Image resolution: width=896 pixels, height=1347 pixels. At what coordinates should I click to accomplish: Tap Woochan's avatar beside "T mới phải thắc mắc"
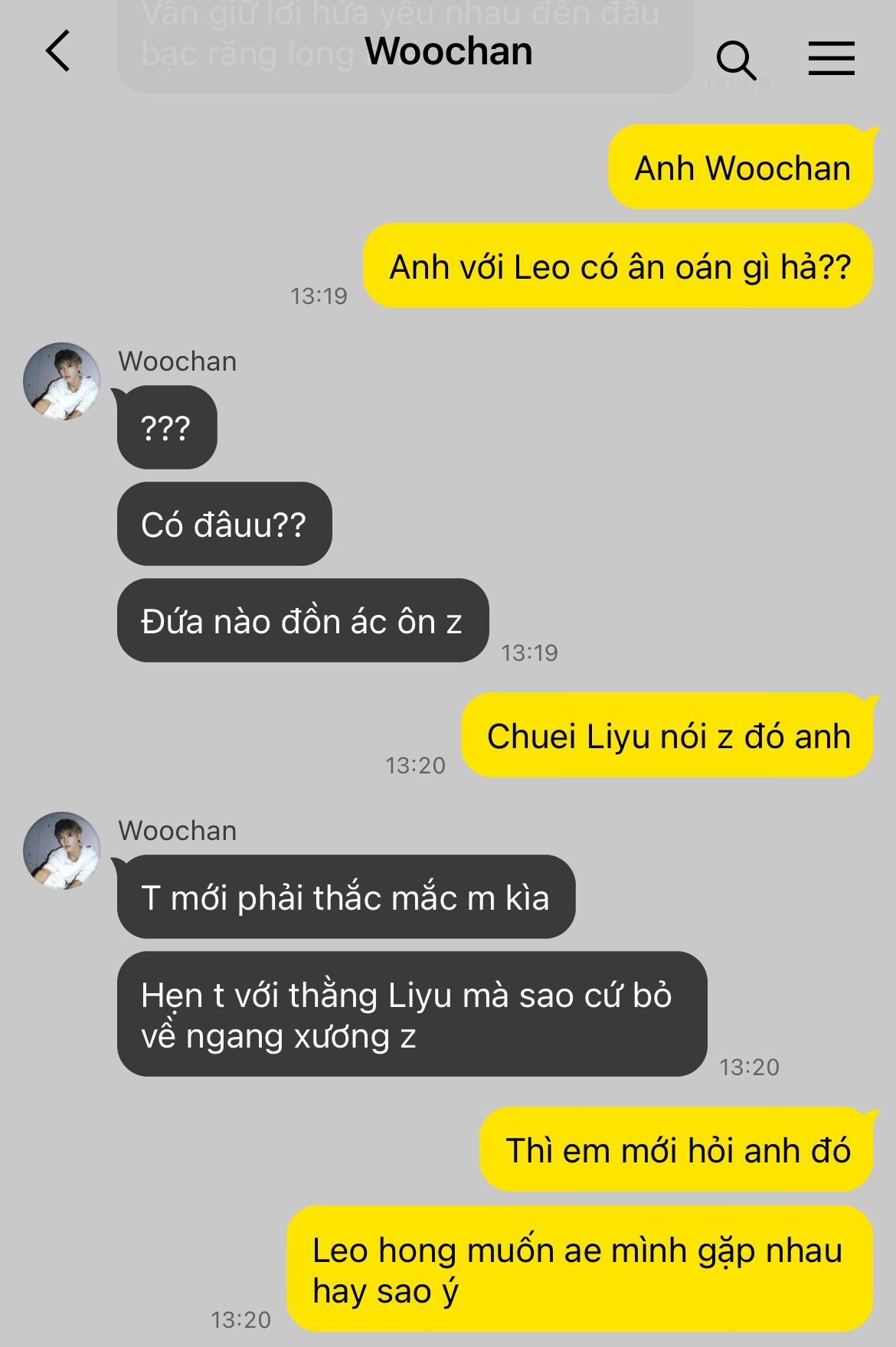coord(62,850)
